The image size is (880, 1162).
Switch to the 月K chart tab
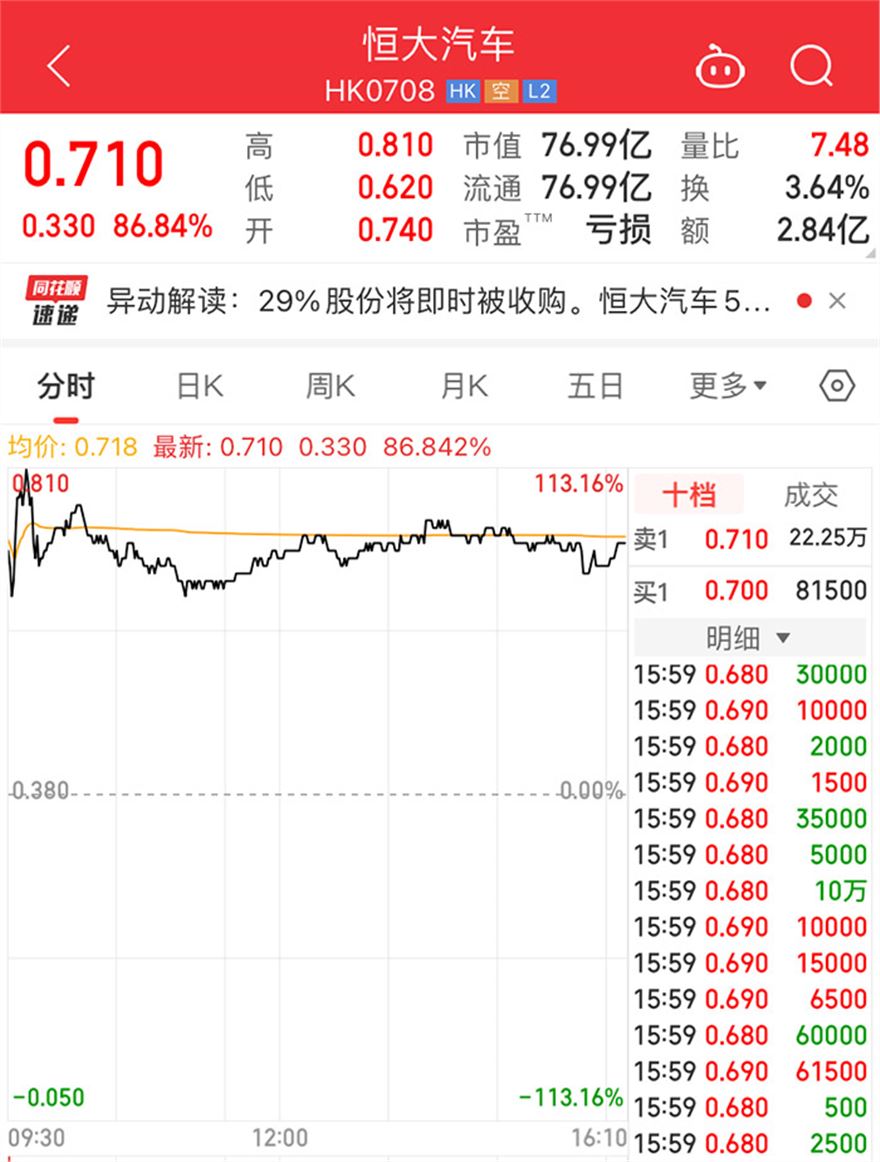point(463,386)
